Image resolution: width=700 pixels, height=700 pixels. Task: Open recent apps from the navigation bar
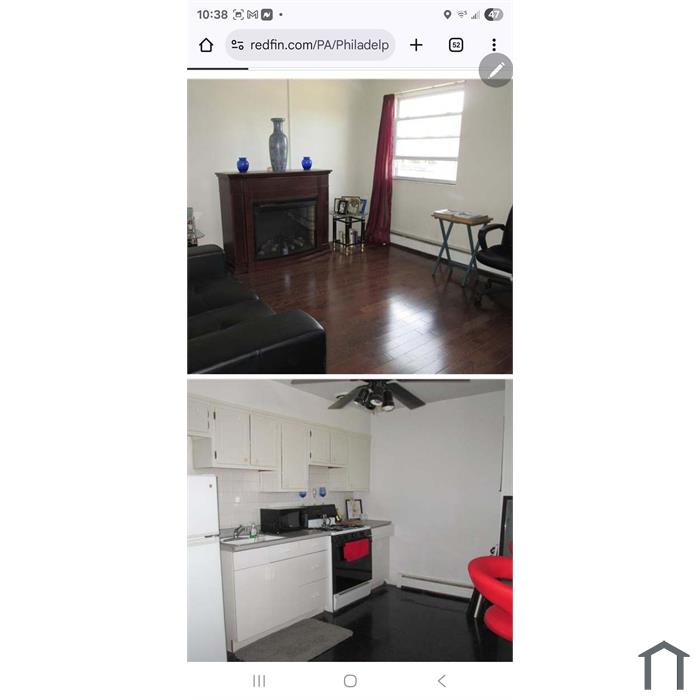pyautogui.click(x=259, y=681)
